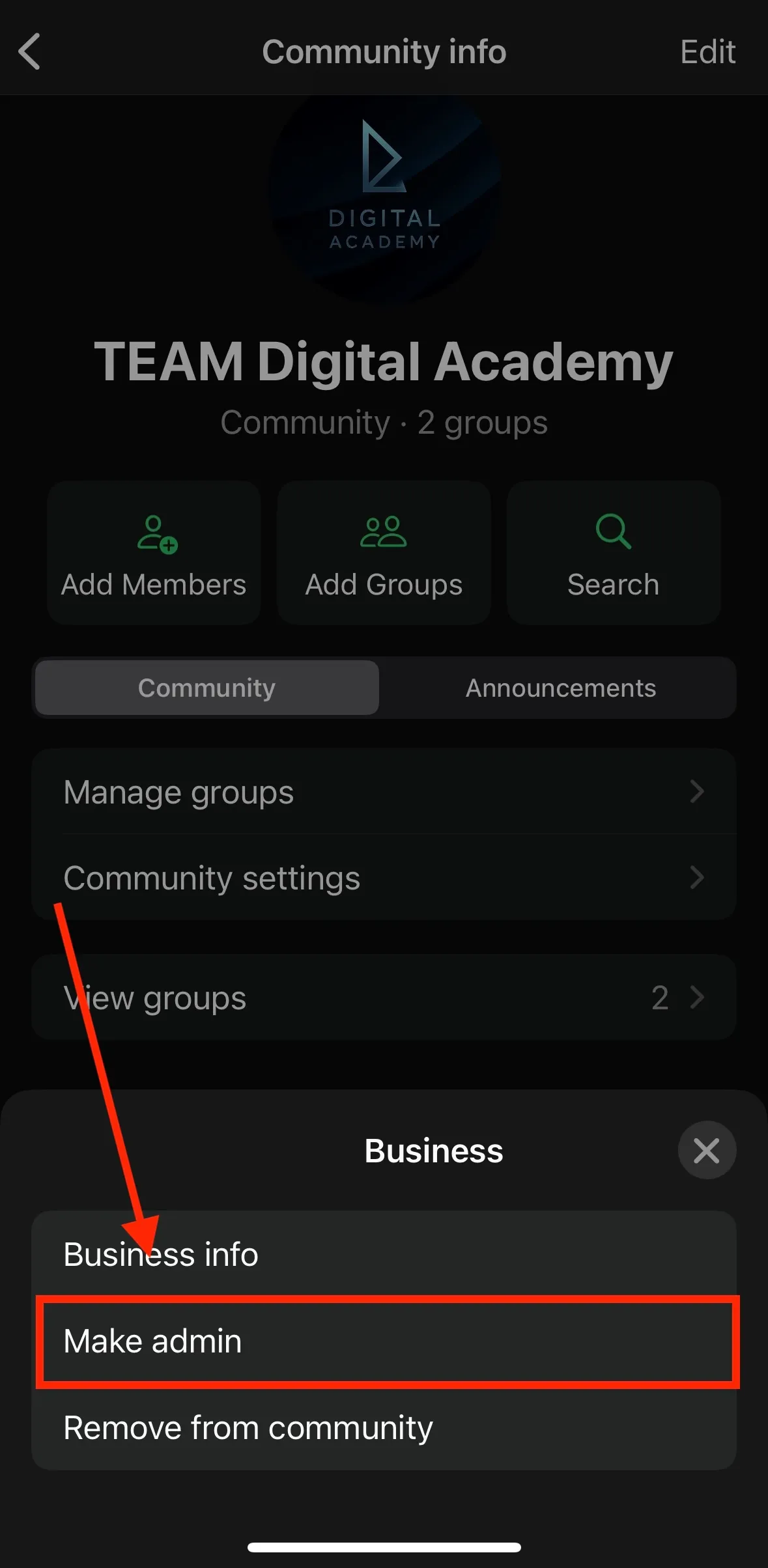Search within the community

pyautogui.click(x=613, y=553)
